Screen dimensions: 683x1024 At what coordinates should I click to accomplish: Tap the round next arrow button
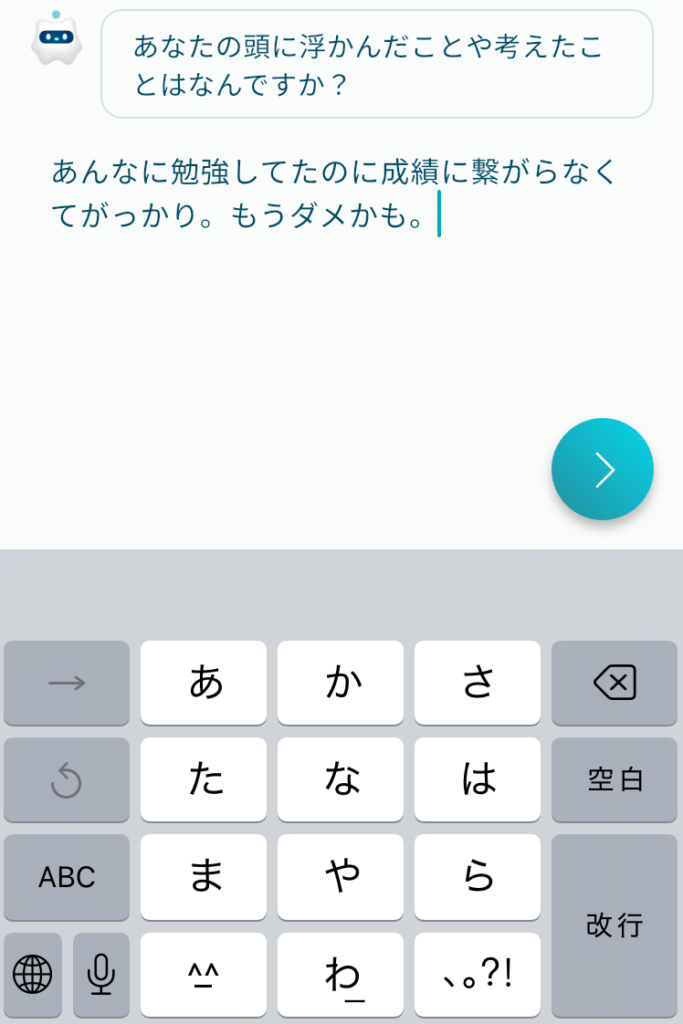(602, 469)
